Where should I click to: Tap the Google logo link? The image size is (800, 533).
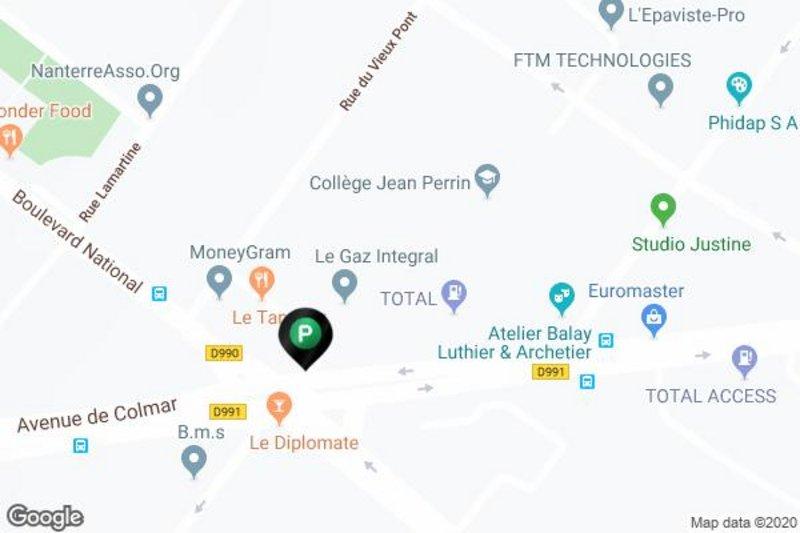point(44,516)
